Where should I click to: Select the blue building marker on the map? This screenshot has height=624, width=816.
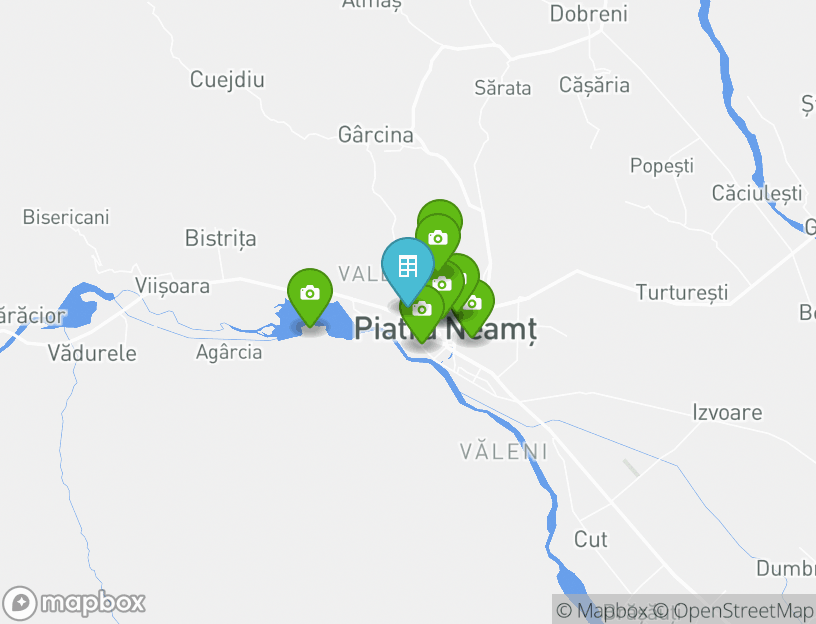coord(407,266)
